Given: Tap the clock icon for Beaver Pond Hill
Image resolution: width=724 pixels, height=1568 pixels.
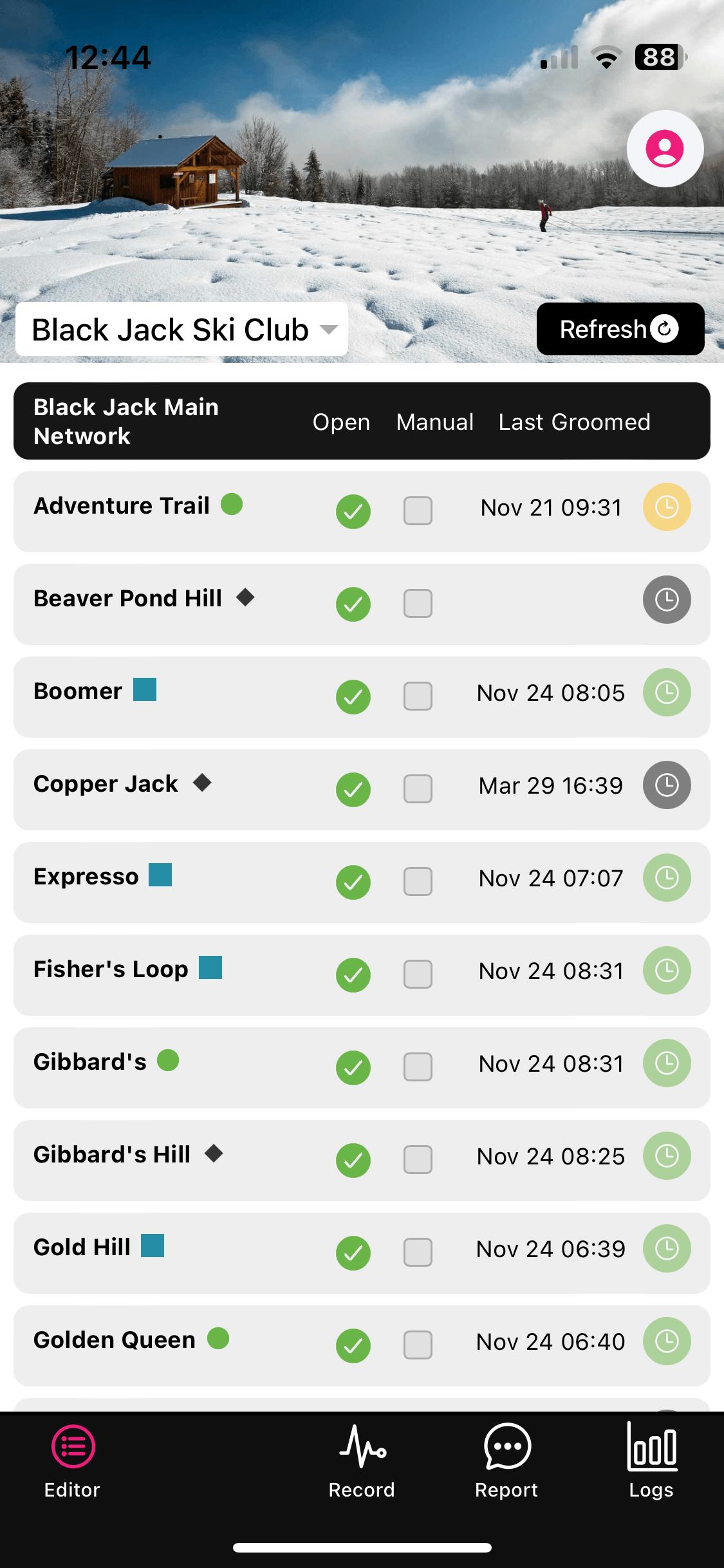Looking at the screenshot, I should tap(667, 600).
